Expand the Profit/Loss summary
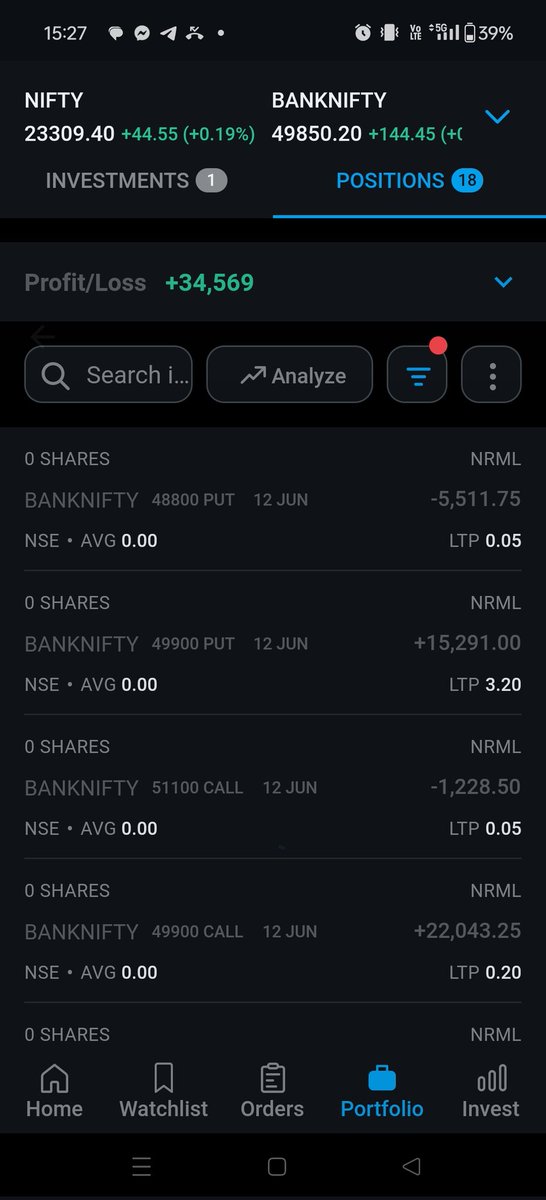The height and width of the screenshot is (1200, 546). pos(503,282)
